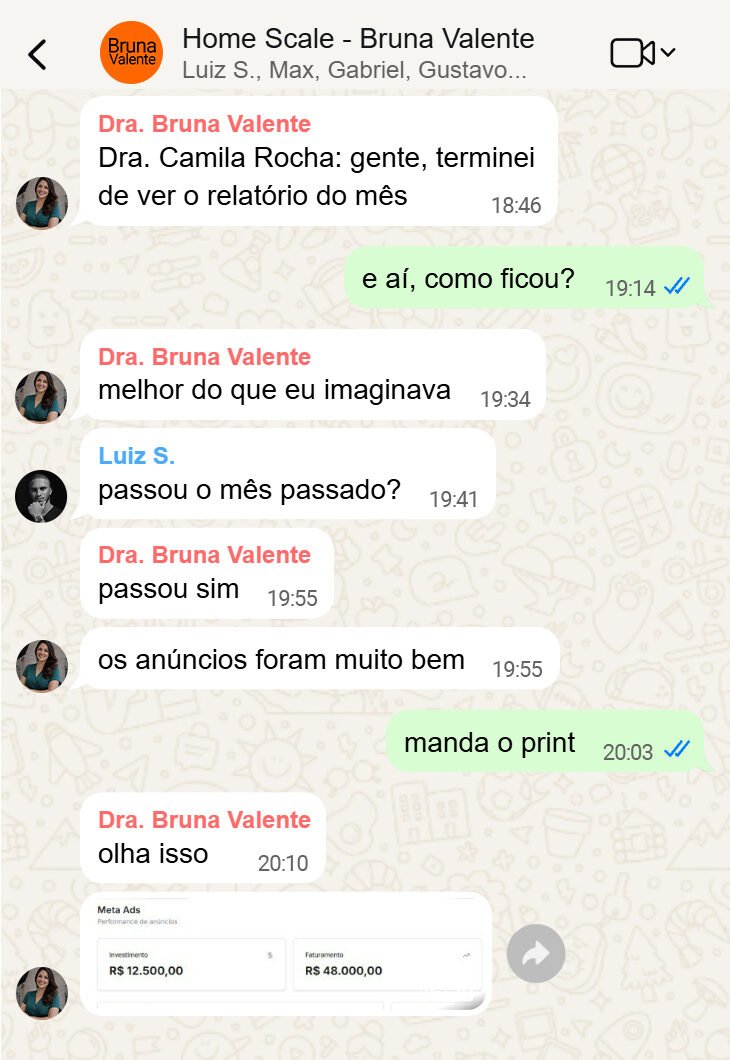Open Luiz S. profile picture
Viewport: 730px width, 1060px height.
(x=41, y=496)
